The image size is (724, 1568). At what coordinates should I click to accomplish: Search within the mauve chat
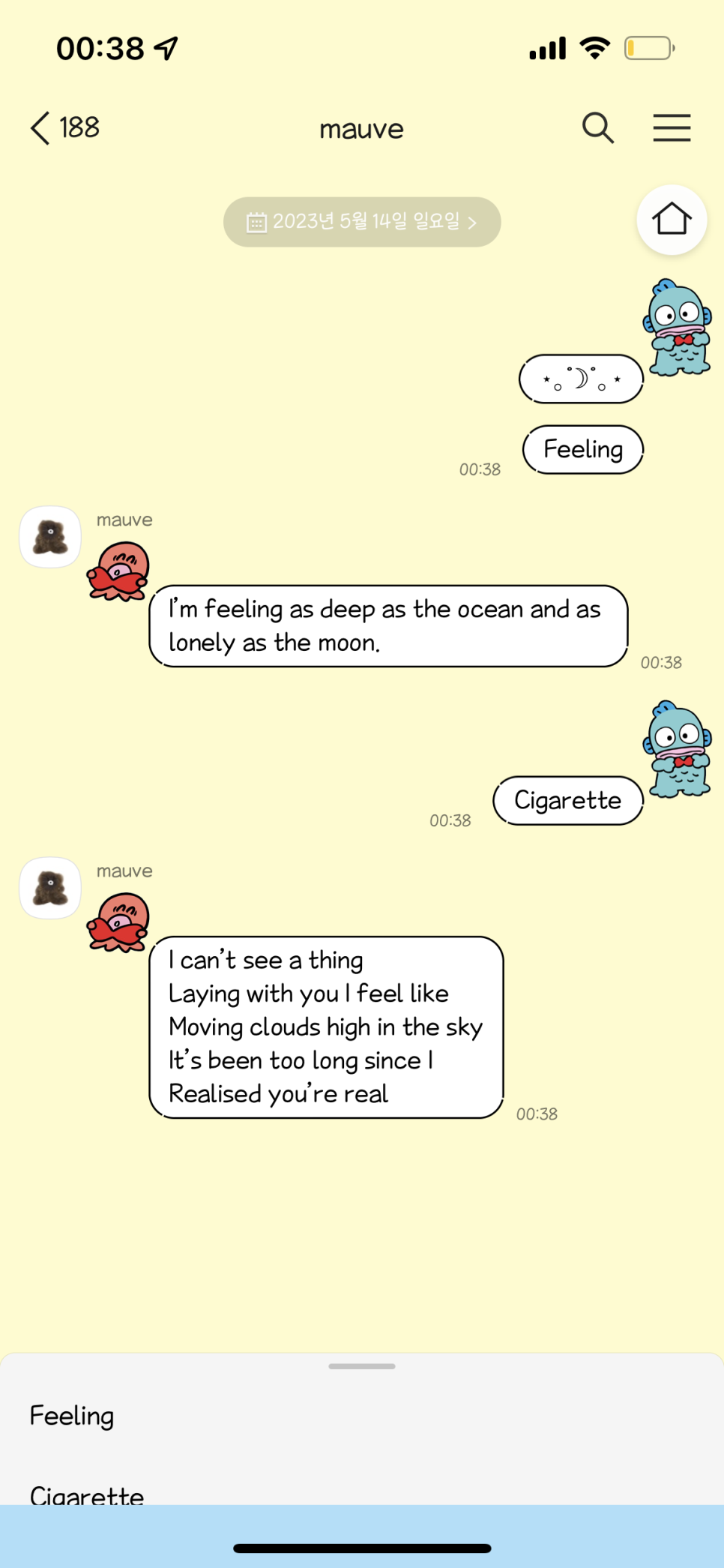tap(597, 128)
